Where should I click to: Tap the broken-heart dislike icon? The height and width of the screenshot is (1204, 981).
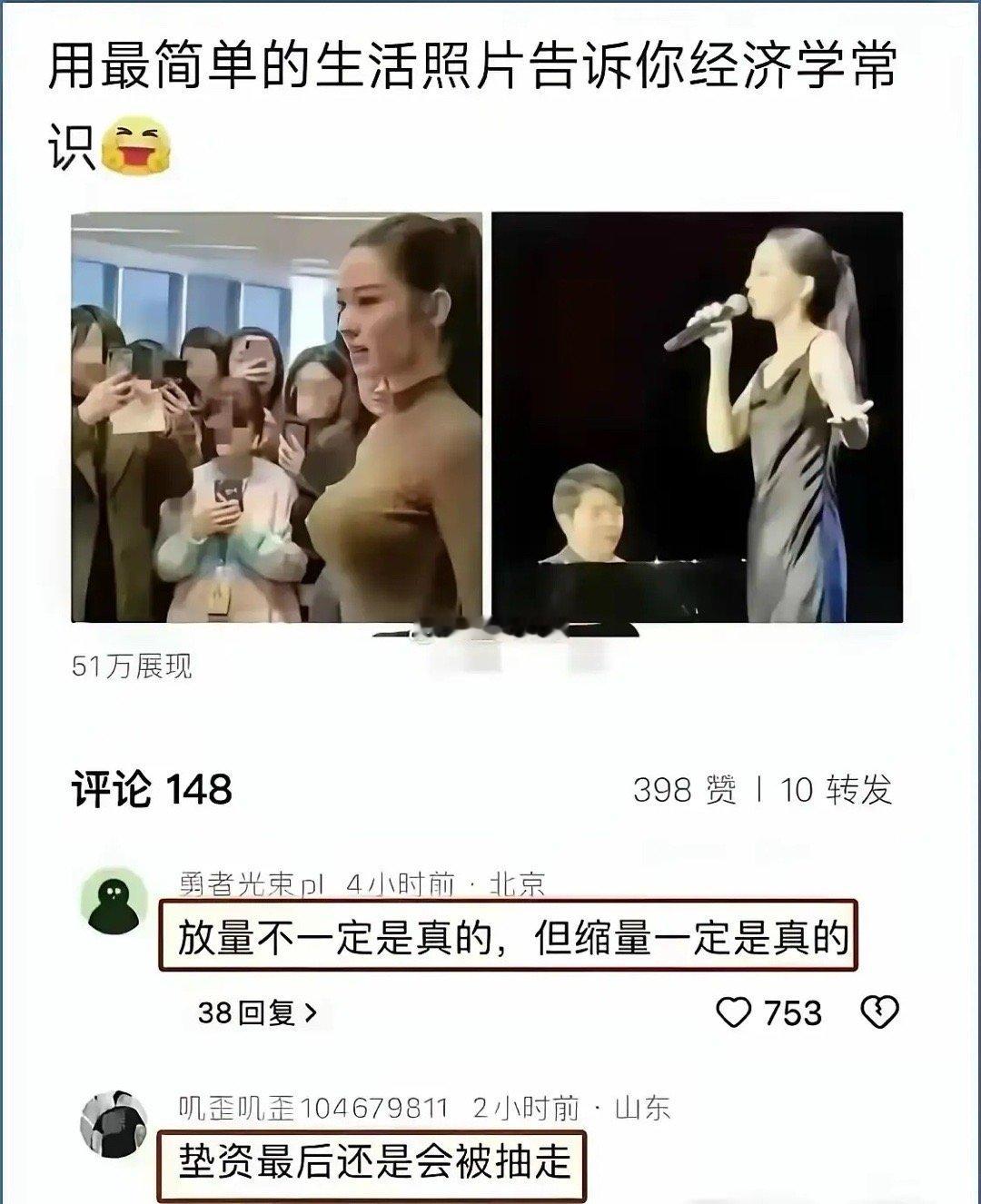pos(877,1011)
